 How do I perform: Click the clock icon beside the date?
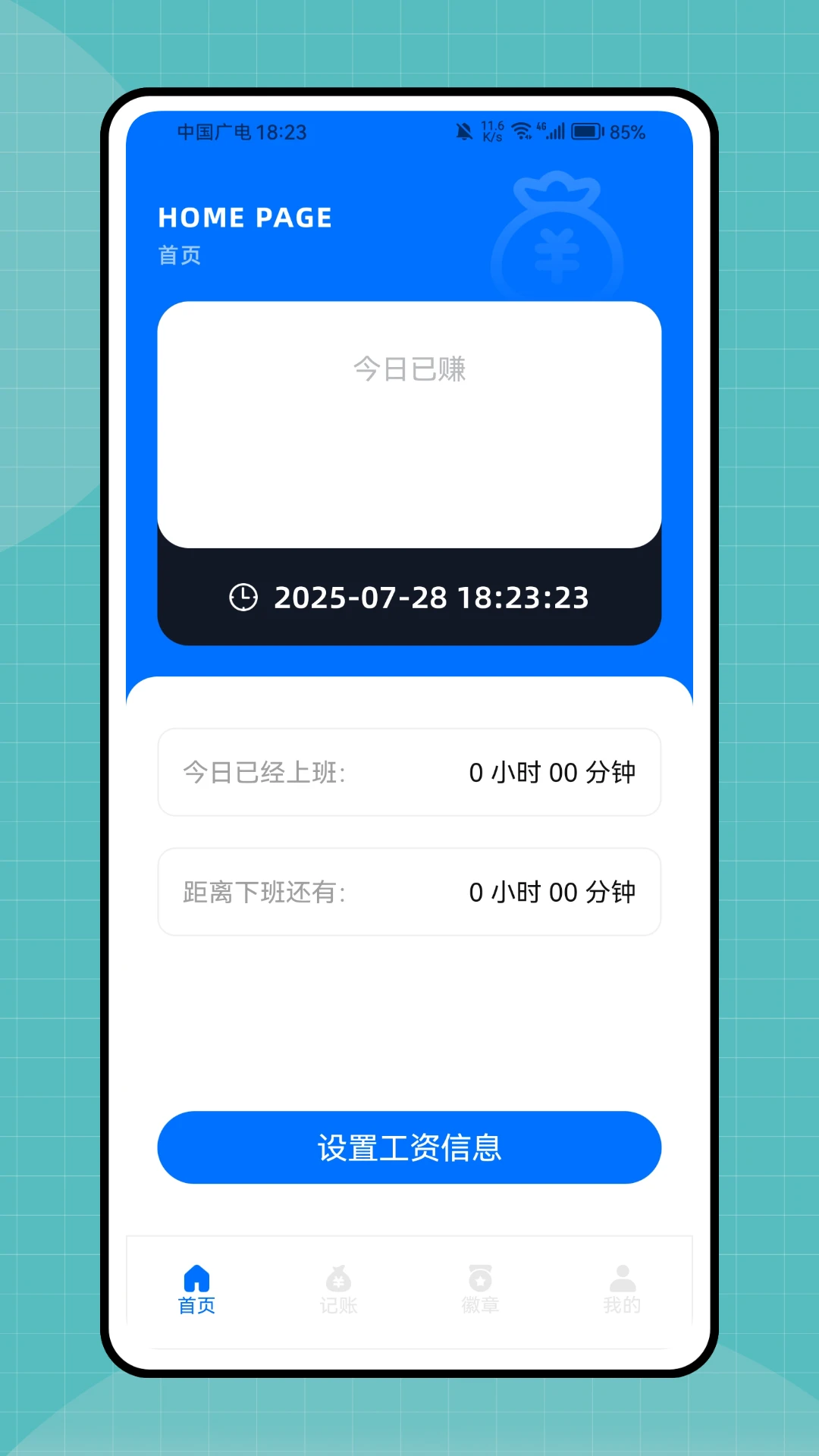click(242, 598)
